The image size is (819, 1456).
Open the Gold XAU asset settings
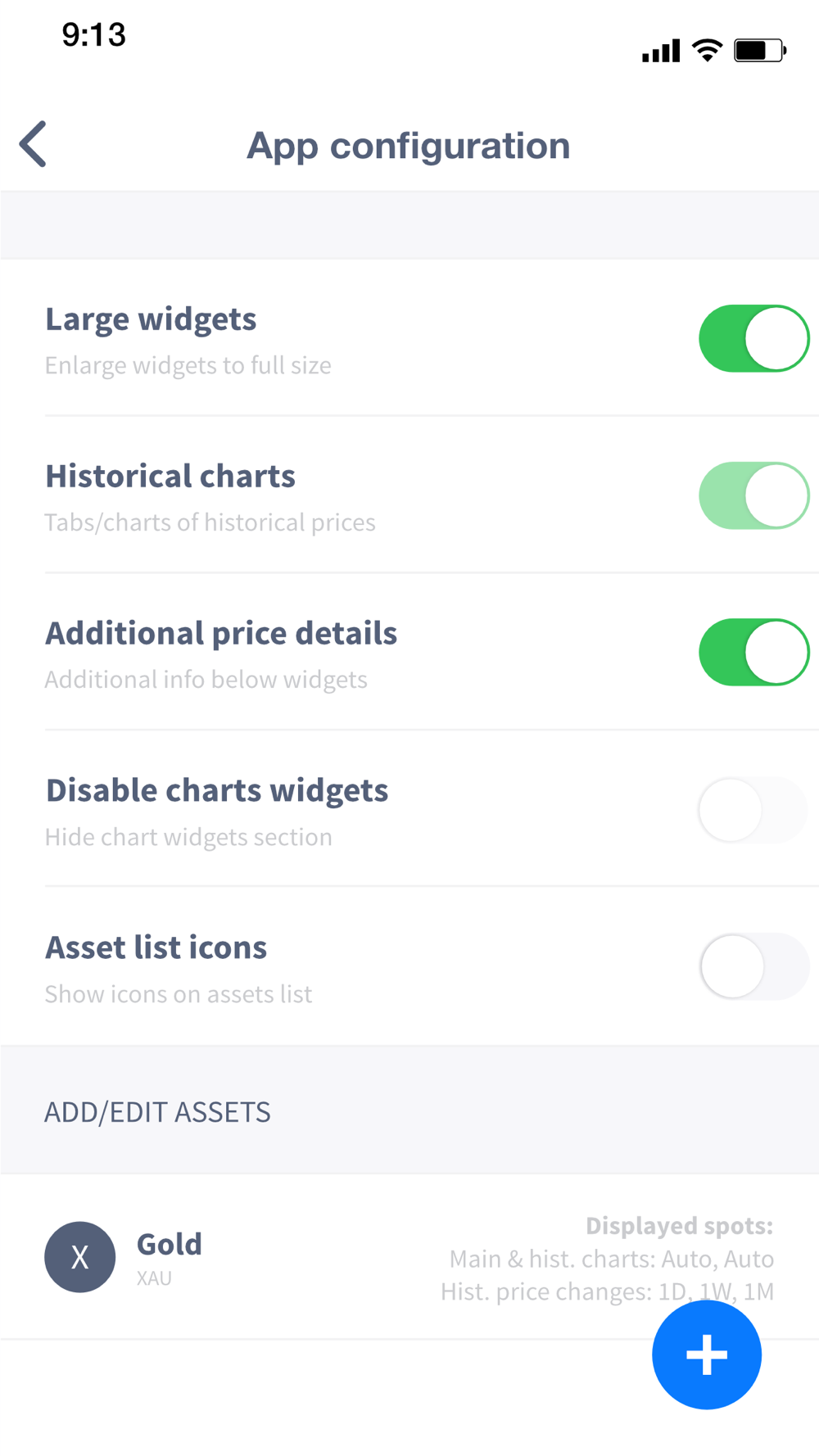coord(409,1257)
